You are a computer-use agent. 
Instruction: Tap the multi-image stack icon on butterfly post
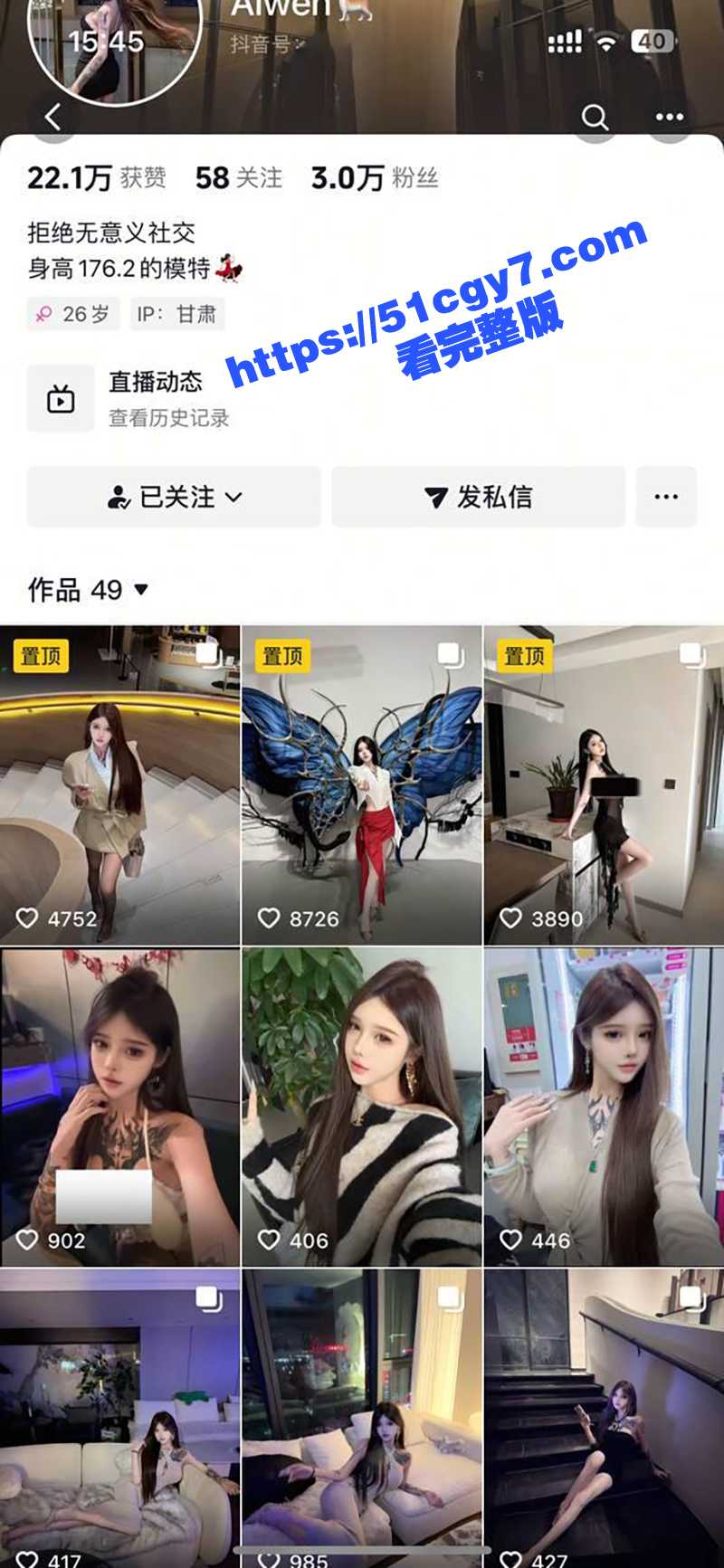[452, 653]
